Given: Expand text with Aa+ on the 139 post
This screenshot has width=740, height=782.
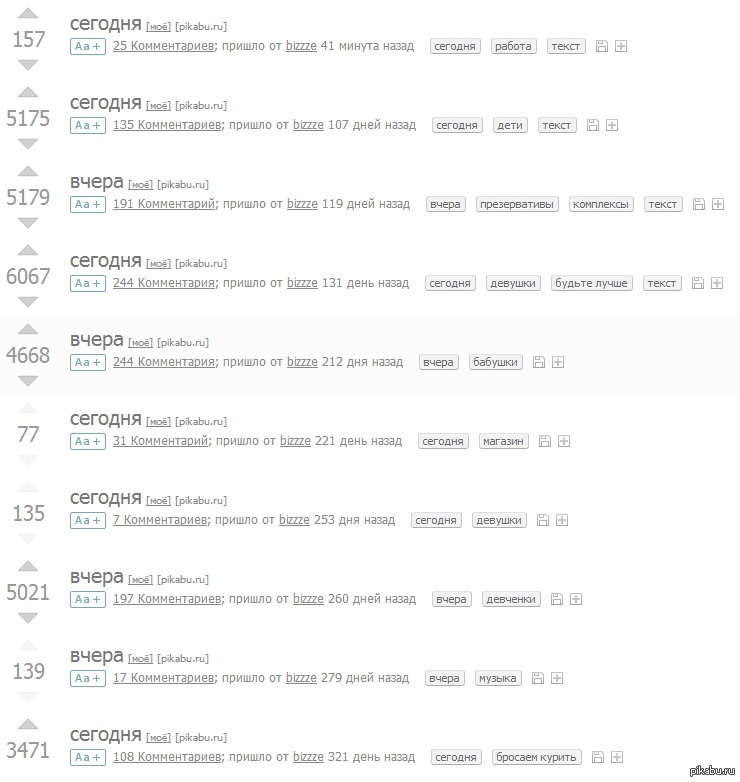Looking at the screenshot, I should pos(88,678).
